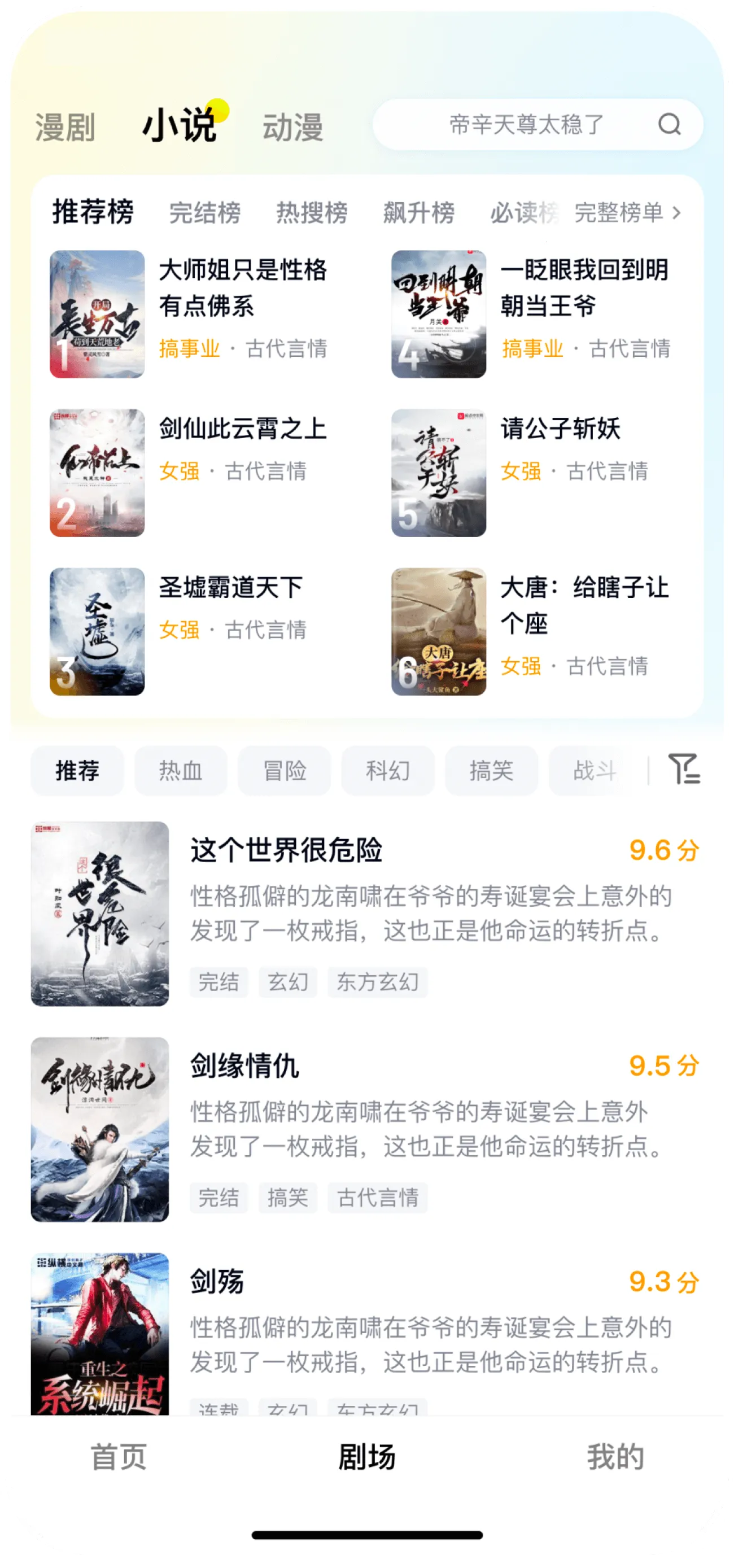The height and width of the screenshot is (1568, 734).
Task: Open the 完整榜单 full ranking link
Action: [x=627, y=212]
